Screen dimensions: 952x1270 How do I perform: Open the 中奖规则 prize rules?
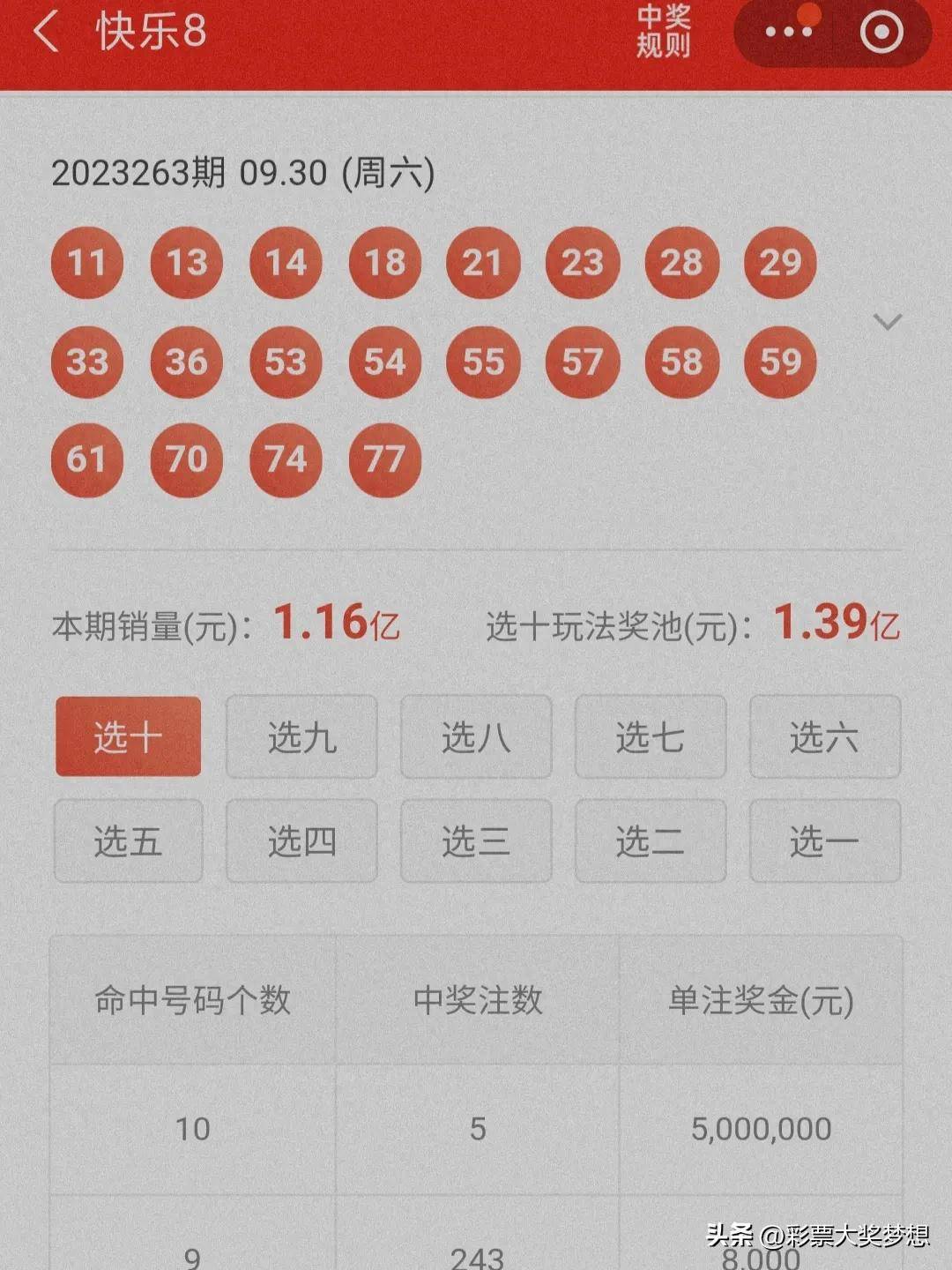point(663,33)
